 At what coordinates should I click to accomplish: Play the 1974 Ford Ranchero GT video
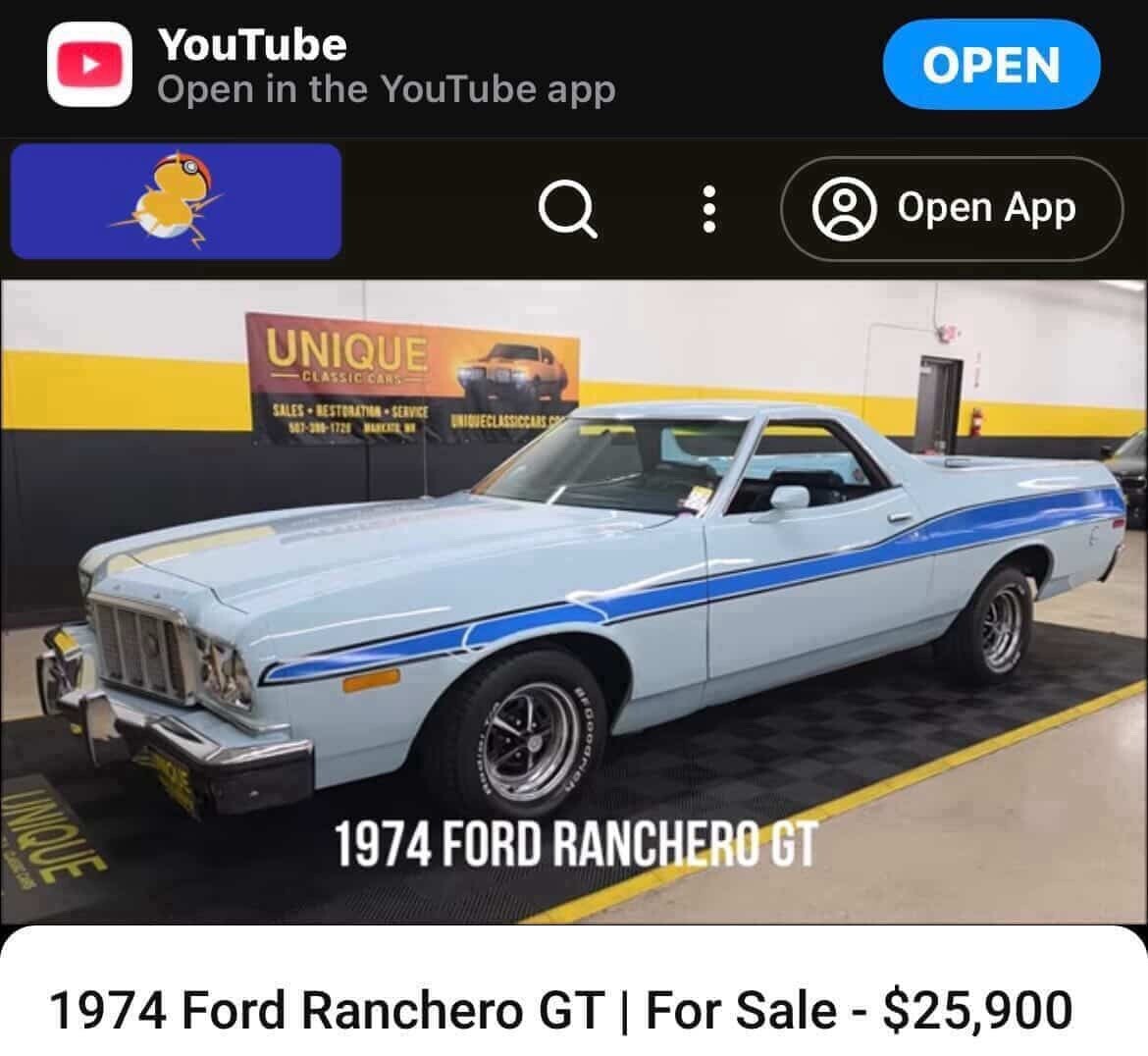tap(574, 601)
